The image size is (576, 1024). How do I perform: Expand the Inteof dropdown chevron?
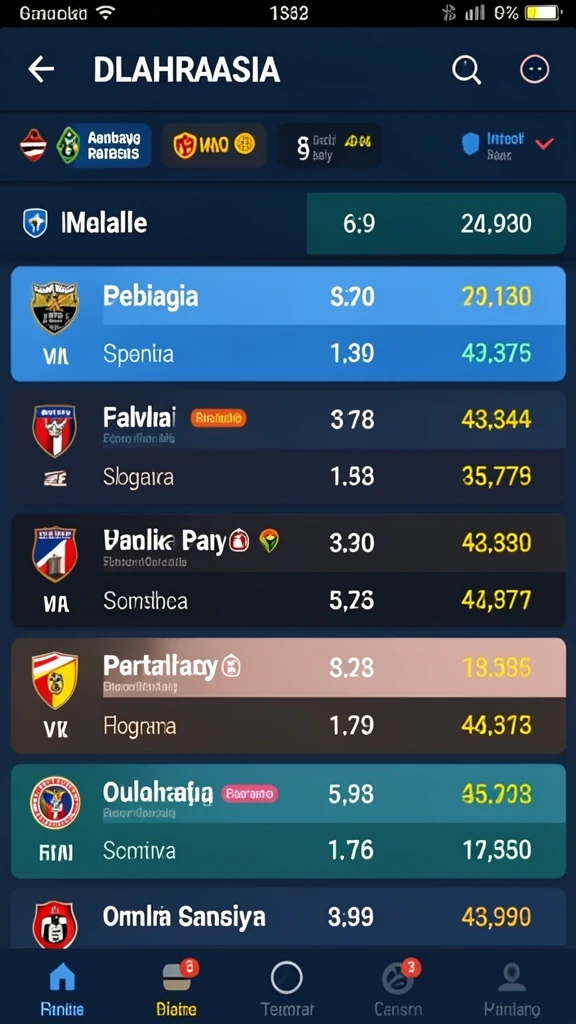click(x=545, y=144)
